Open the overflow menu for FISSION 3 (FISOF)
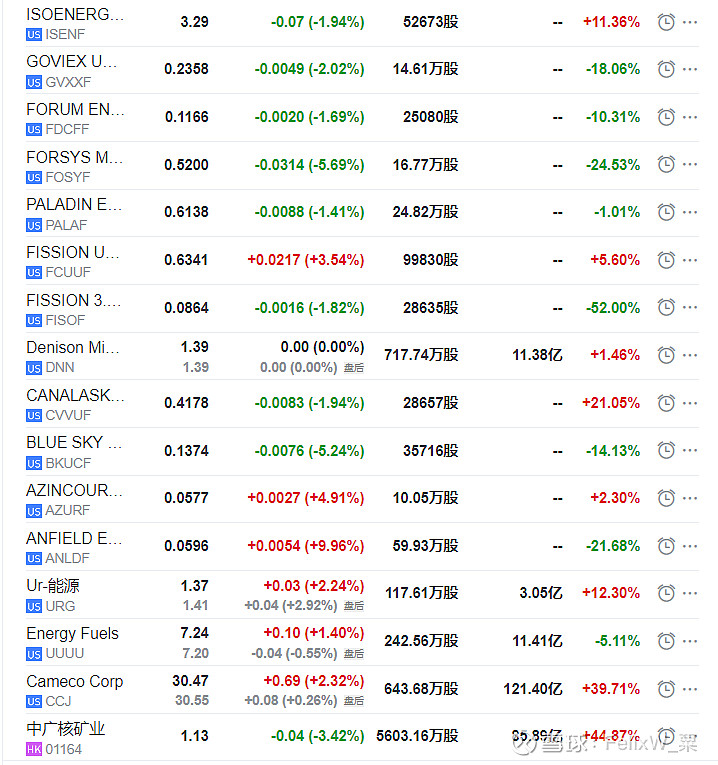718x765 pixels. click(690, 308)
